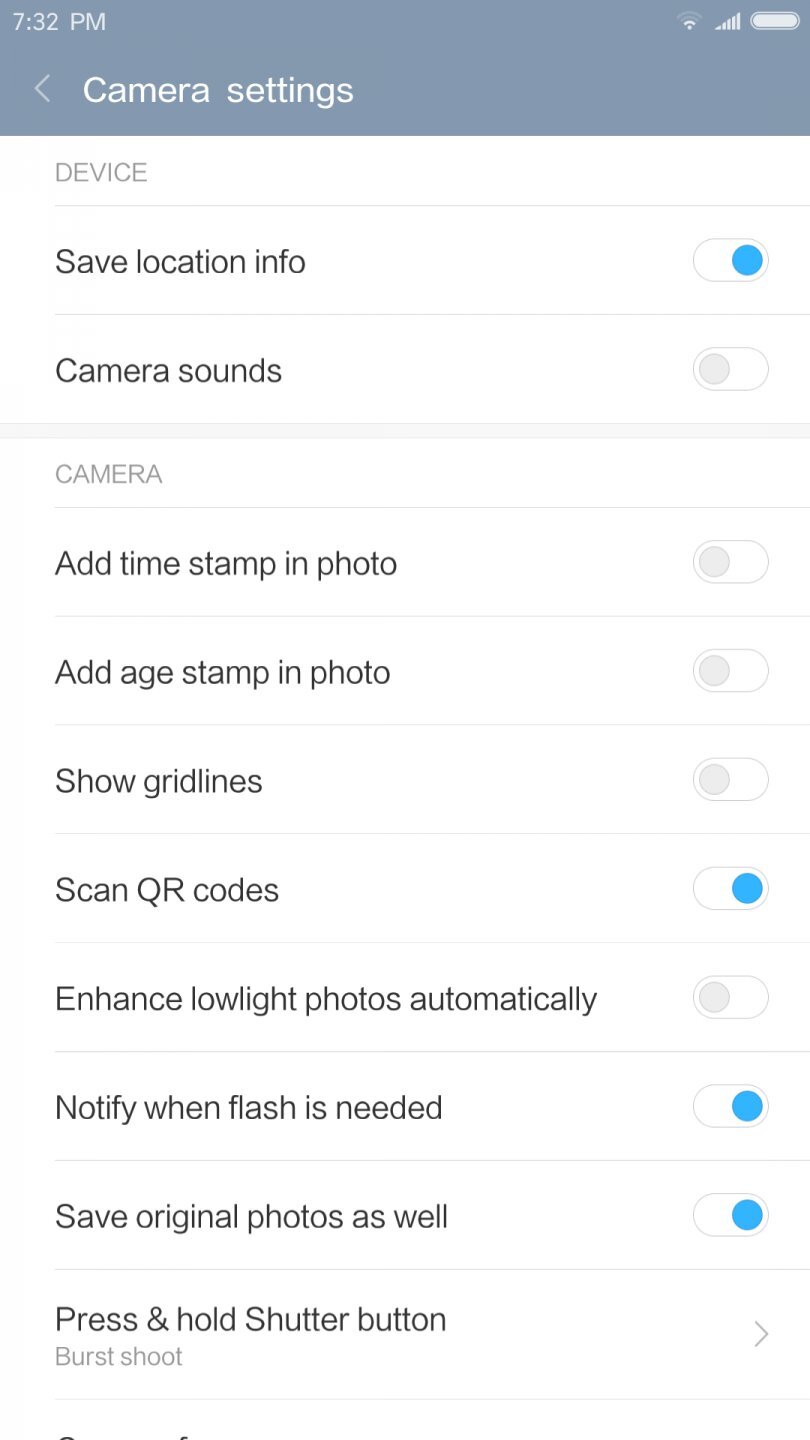Disable Save location info
Screen dimensions: 810x1440
[731, 260]
